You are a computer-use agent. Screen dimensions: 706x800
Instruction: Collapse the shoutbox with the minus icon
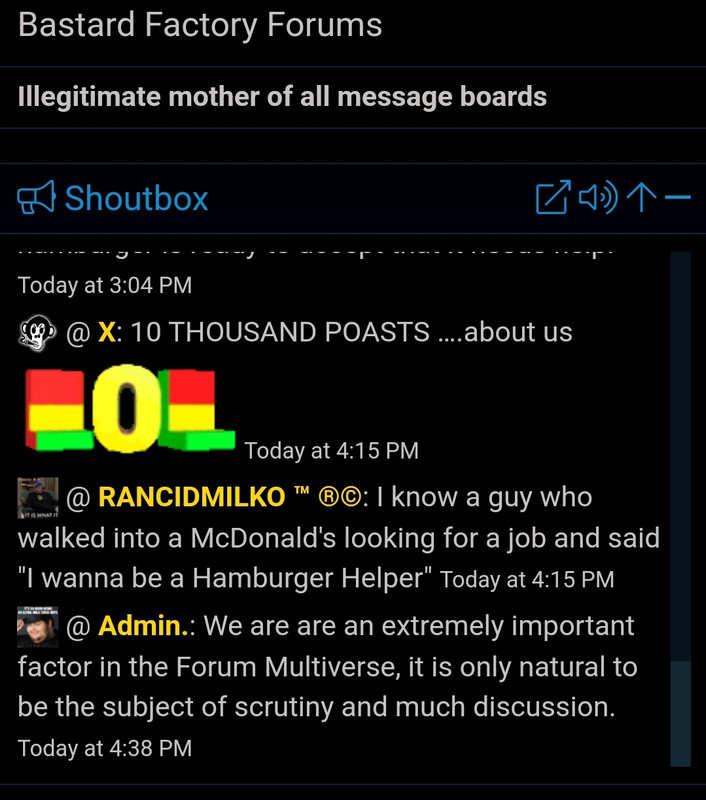click(x=677, y=198)
